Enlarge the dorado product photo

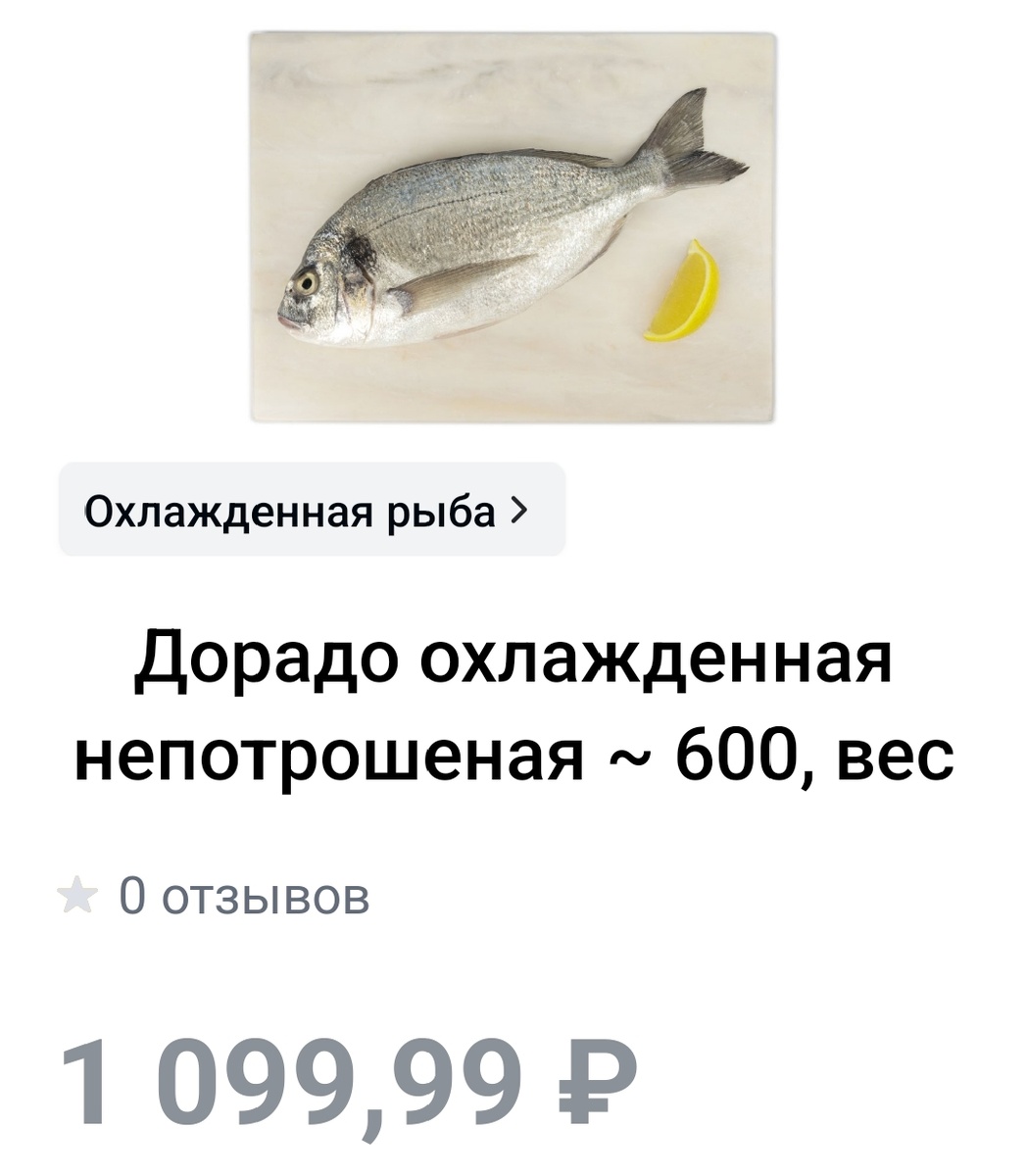click(513, 227)
